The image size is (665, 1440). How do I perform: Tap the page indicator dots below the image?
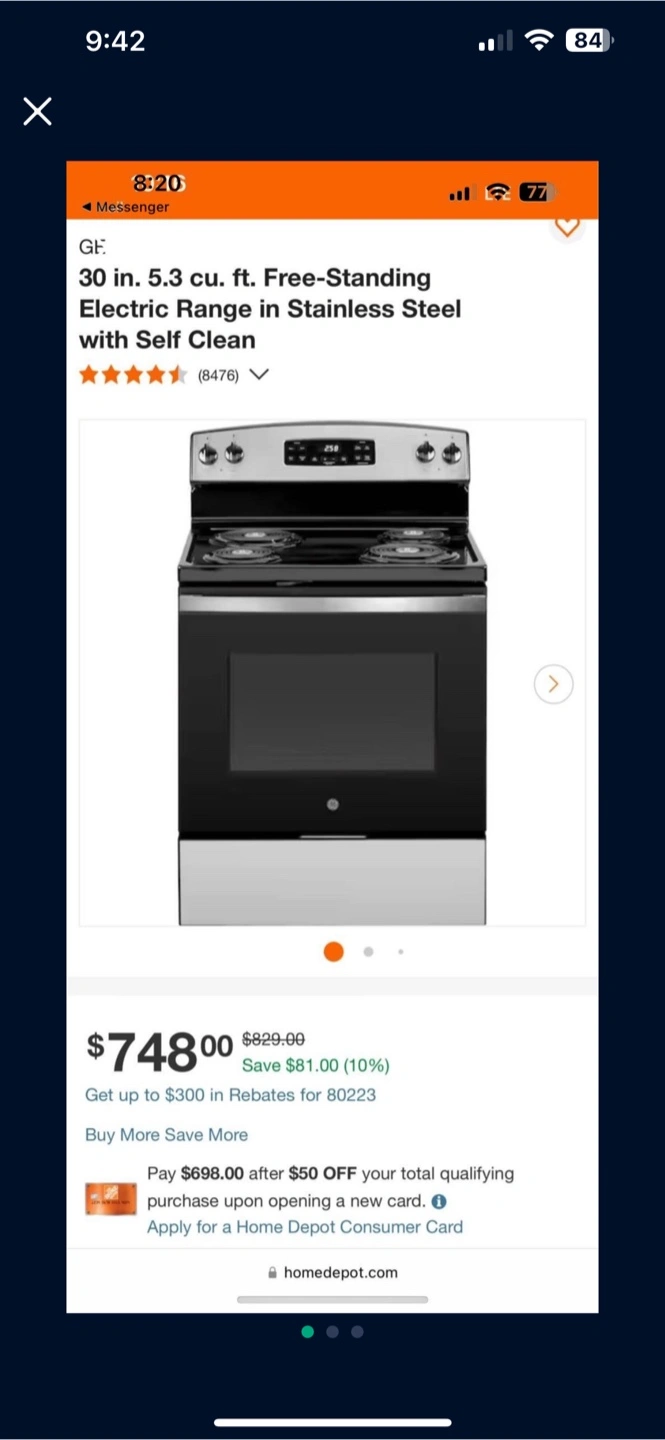tap(332, 1332)
